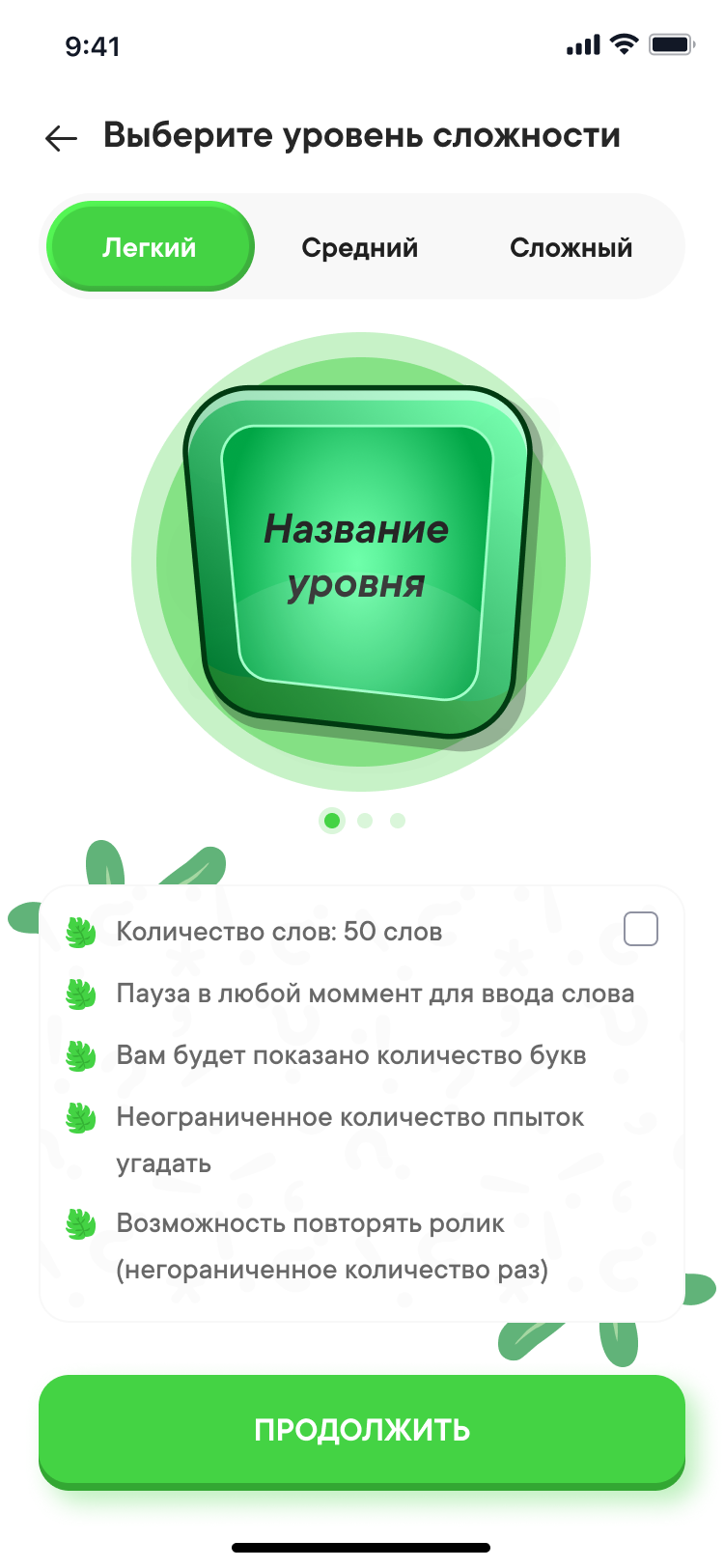
Task: Open the Название уровня level card
Action: pos(357,560)
